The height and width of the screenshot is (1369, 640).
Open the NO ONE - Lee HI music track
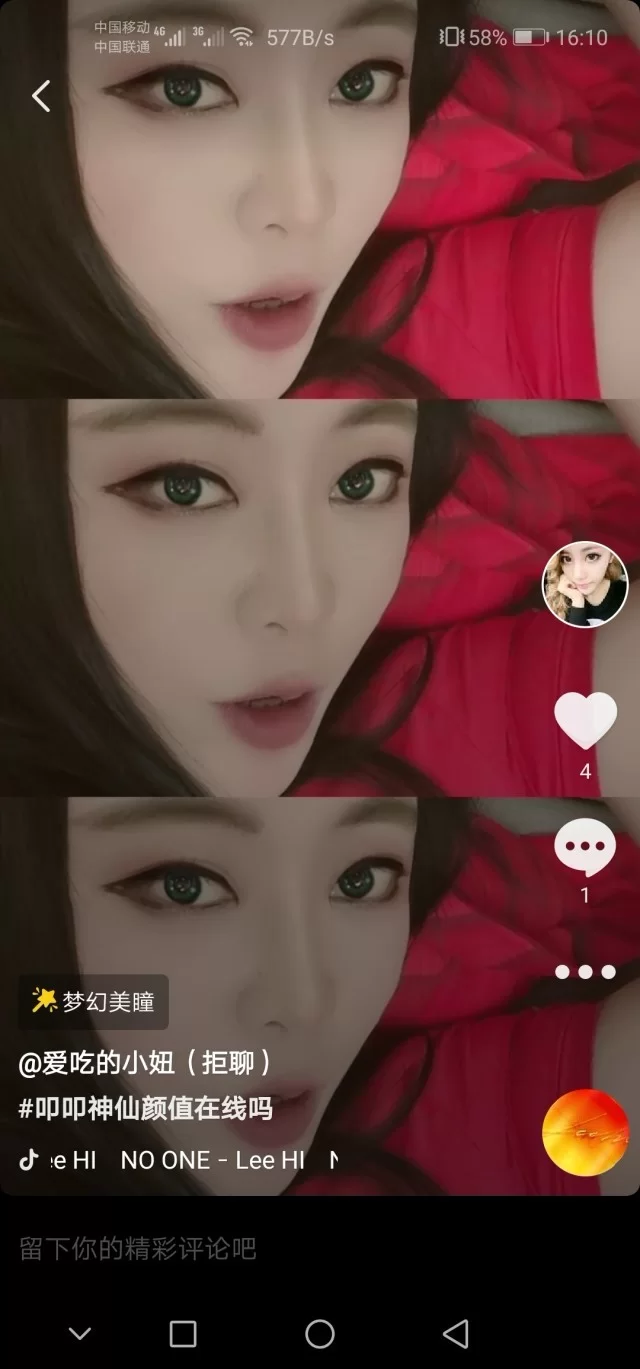coord(212,1160)
